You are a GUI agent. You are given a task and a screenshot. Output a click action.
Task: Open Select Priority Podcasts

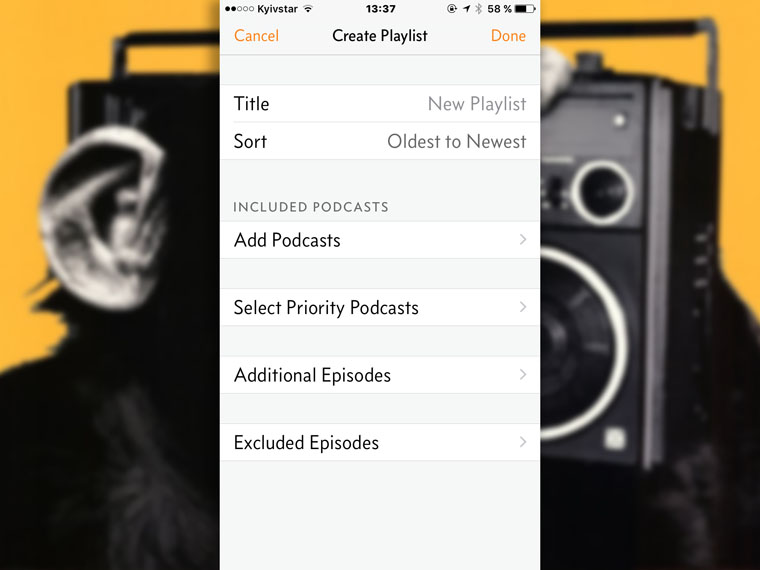[380, 308]
